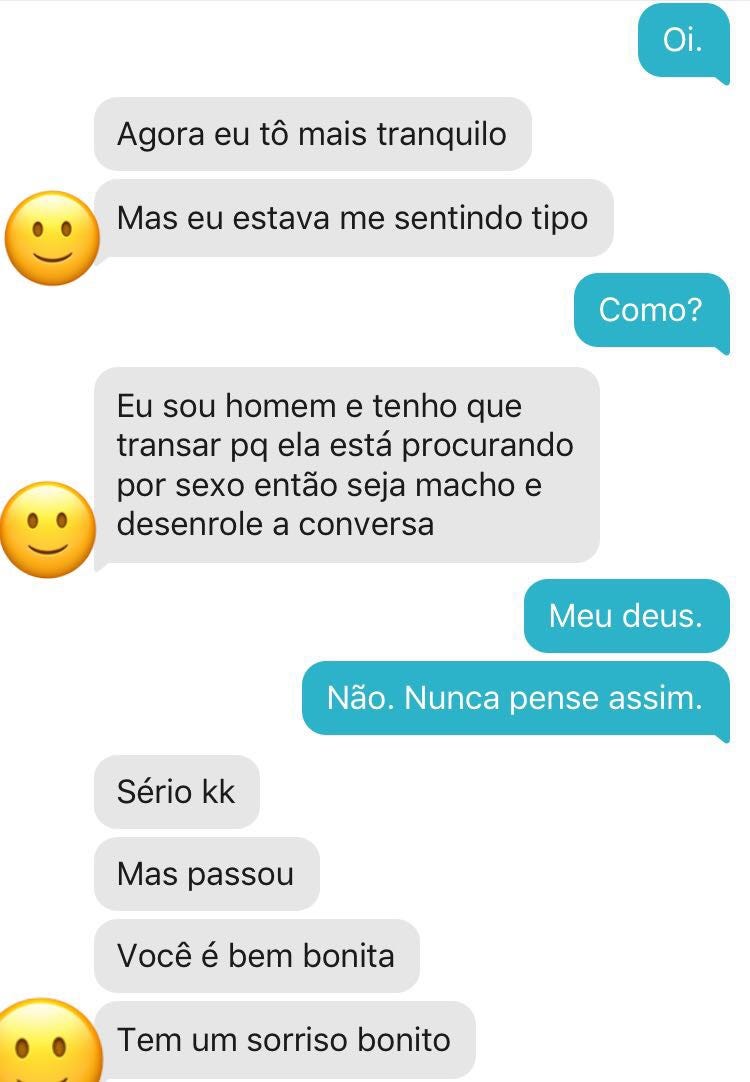Open the sender avatar beside "Tem um sorriso bonito"

pyautogui.click(x=48, y=1045)
